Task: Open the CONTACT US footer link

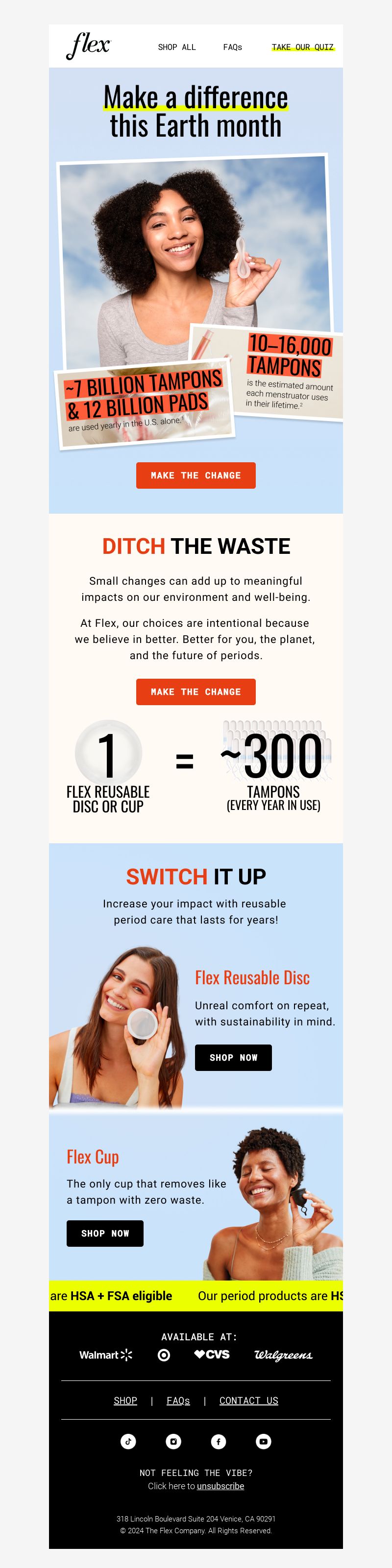Action: pyautogui.click(x=248, y=1401)
